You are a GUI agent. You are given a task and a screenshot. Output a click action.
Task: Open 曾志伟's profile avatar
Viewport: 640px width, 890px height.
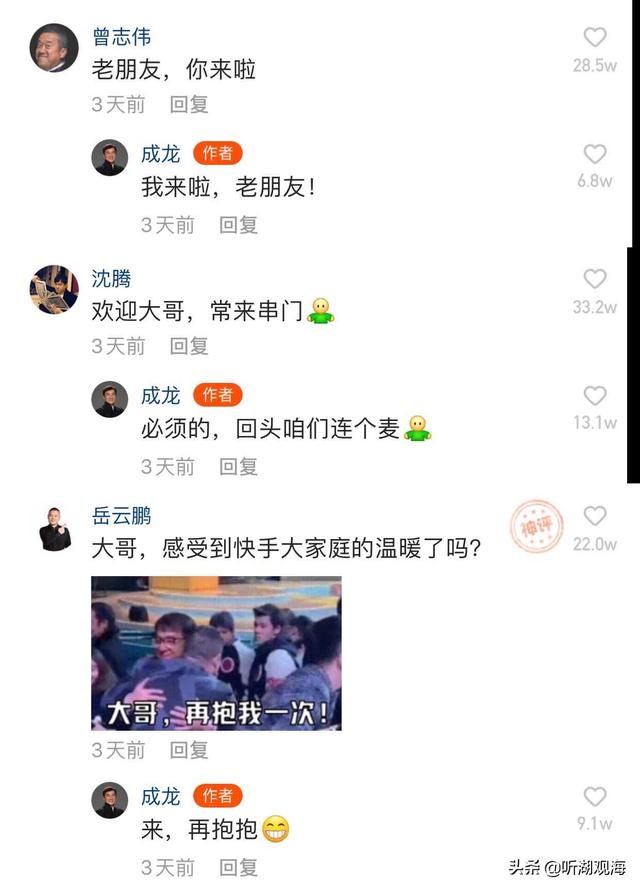[54, 48]
